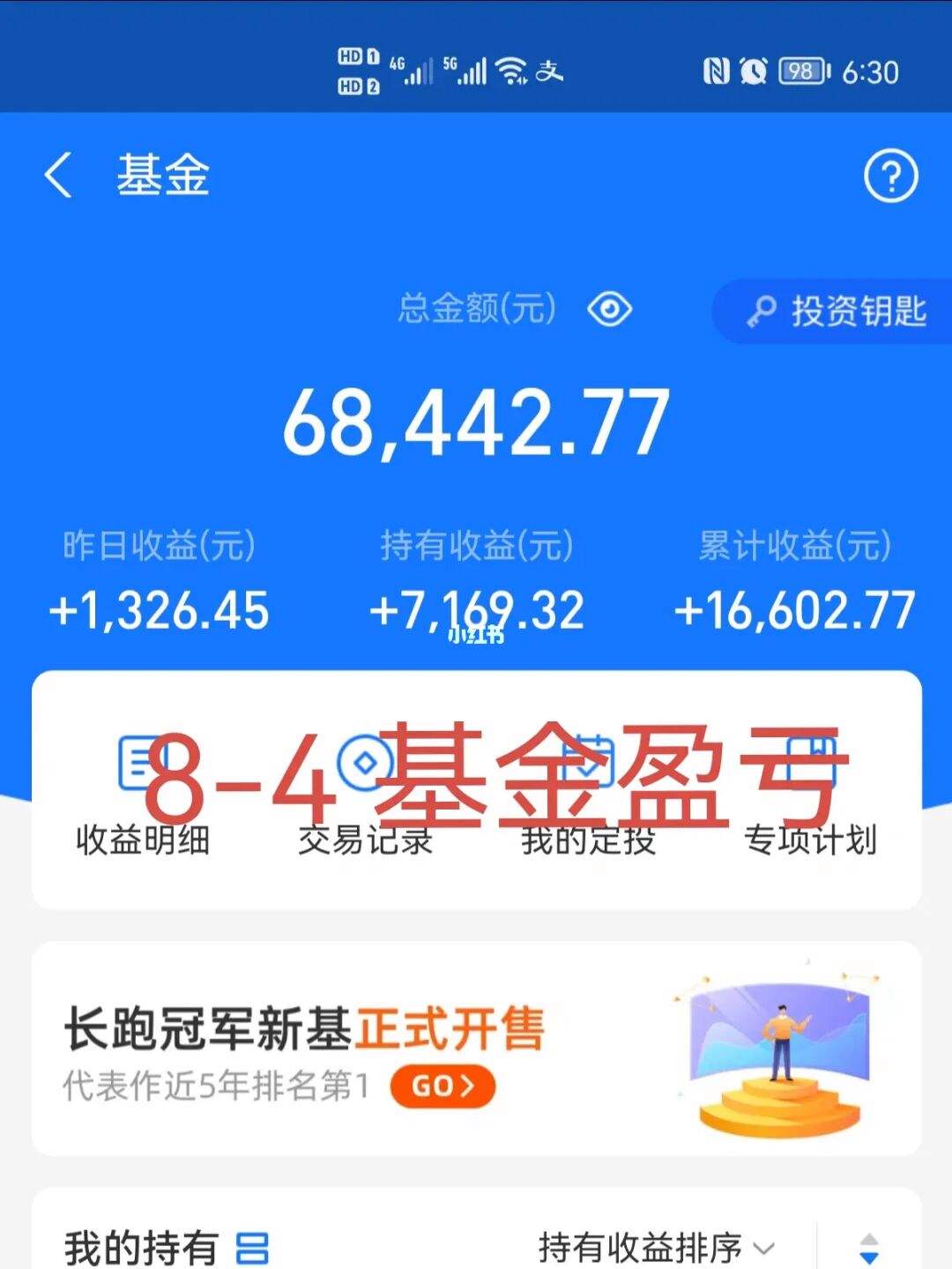The height and width of the screenshot is (1269, 952).
Task: Toggle the ascending sort arrow
Action: click(868, 1238)
